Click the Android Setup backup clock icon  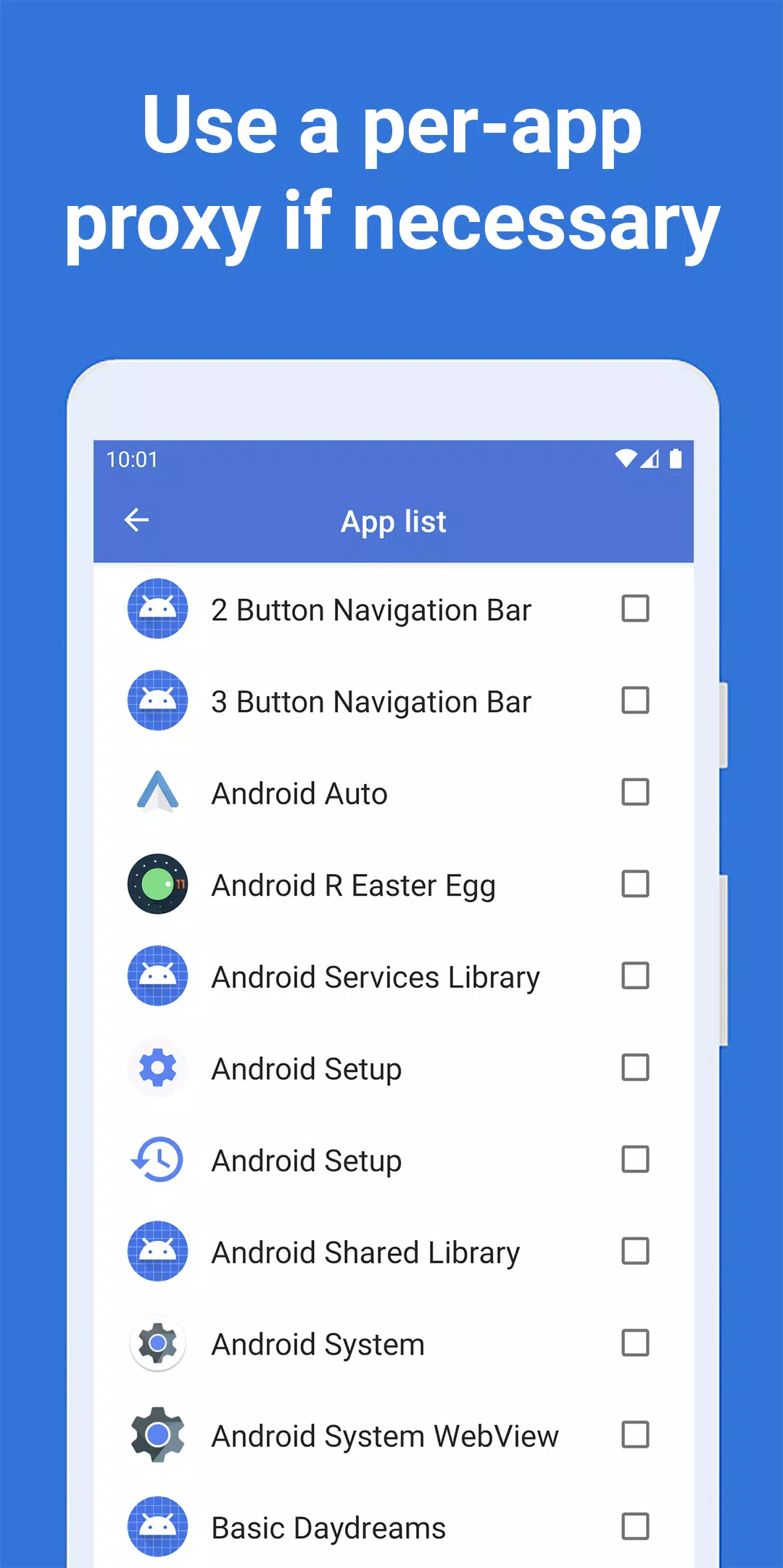click(157, 1160)
